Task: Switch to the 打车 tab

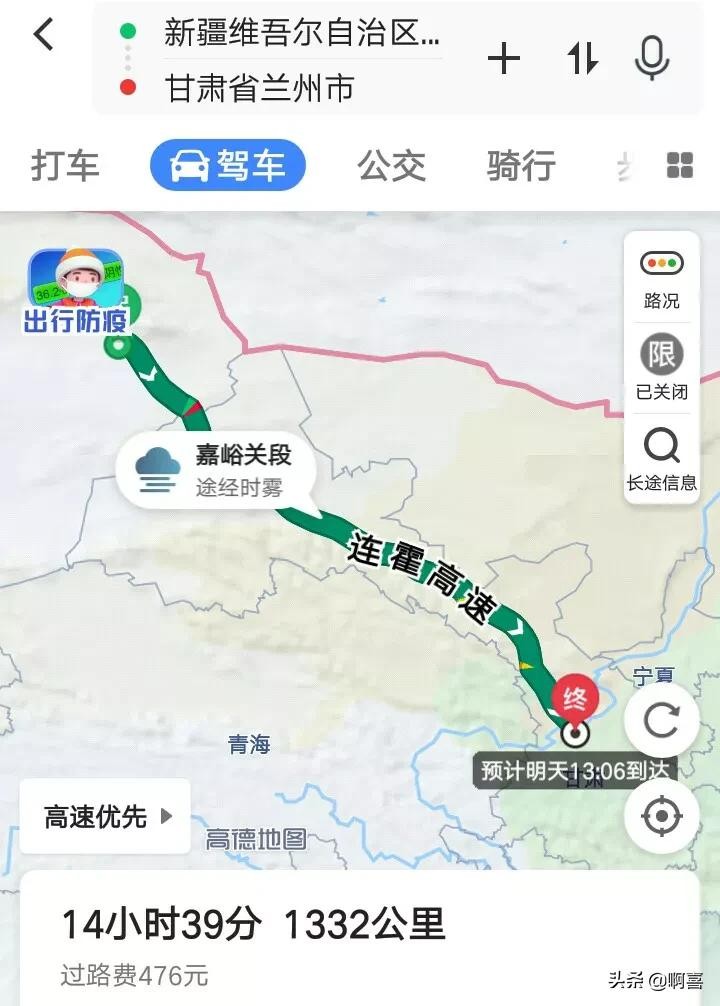Action: [65, 166]
